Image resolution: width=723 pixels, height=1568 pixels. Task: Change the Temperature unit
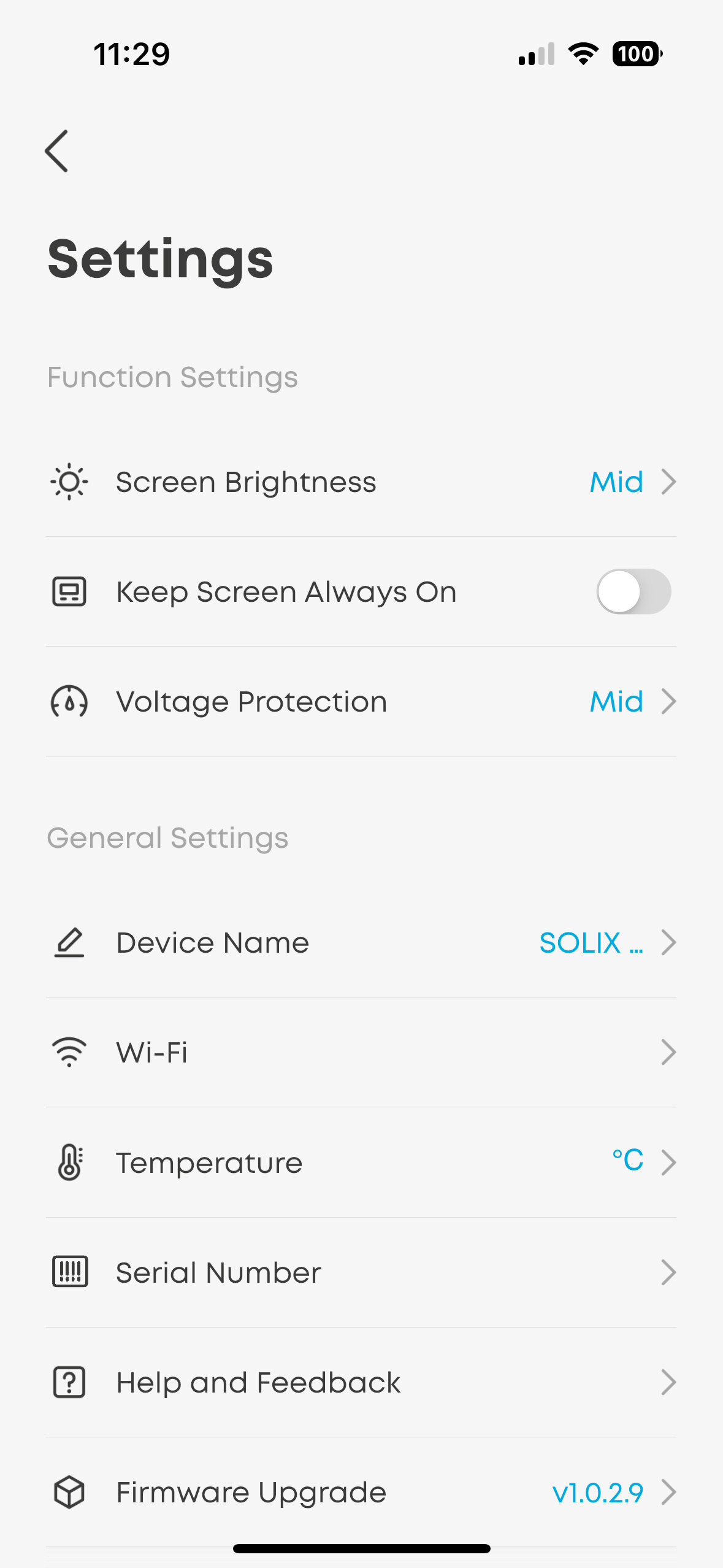(x=361, y=1163)
